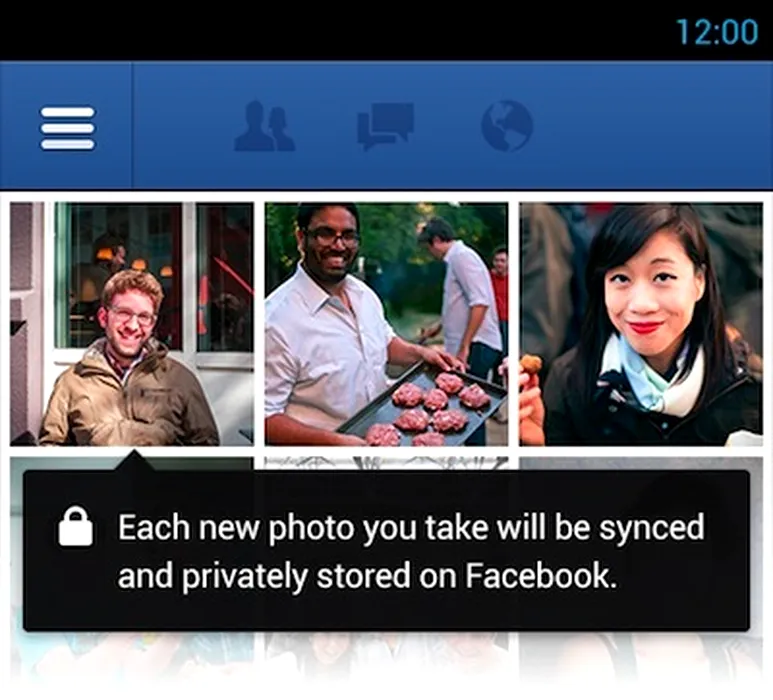Open photo of man holding burger tray
The image size is (773, 700).
tap(386, 323)
